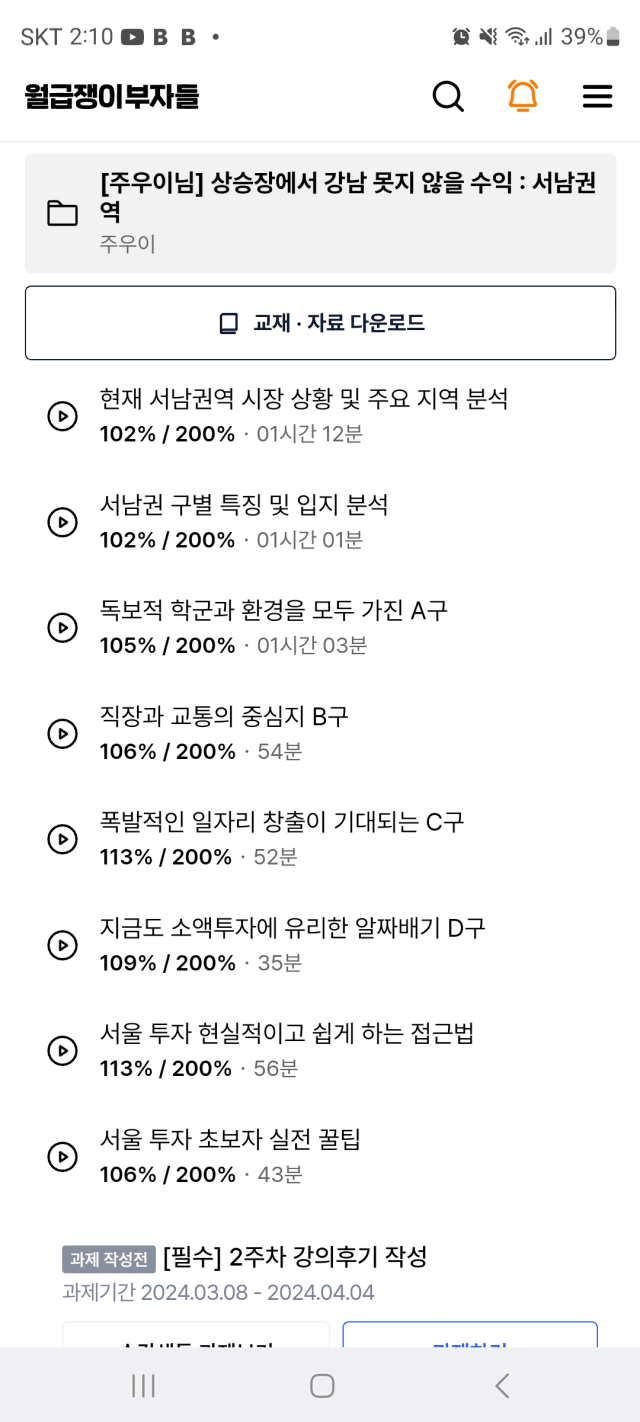Image resolution: width=640 pixels, height=1422 pixels.
Task: Play 폭발적인 일자리 창출이 기대되는 C구
Action: (x=320, y=839)
